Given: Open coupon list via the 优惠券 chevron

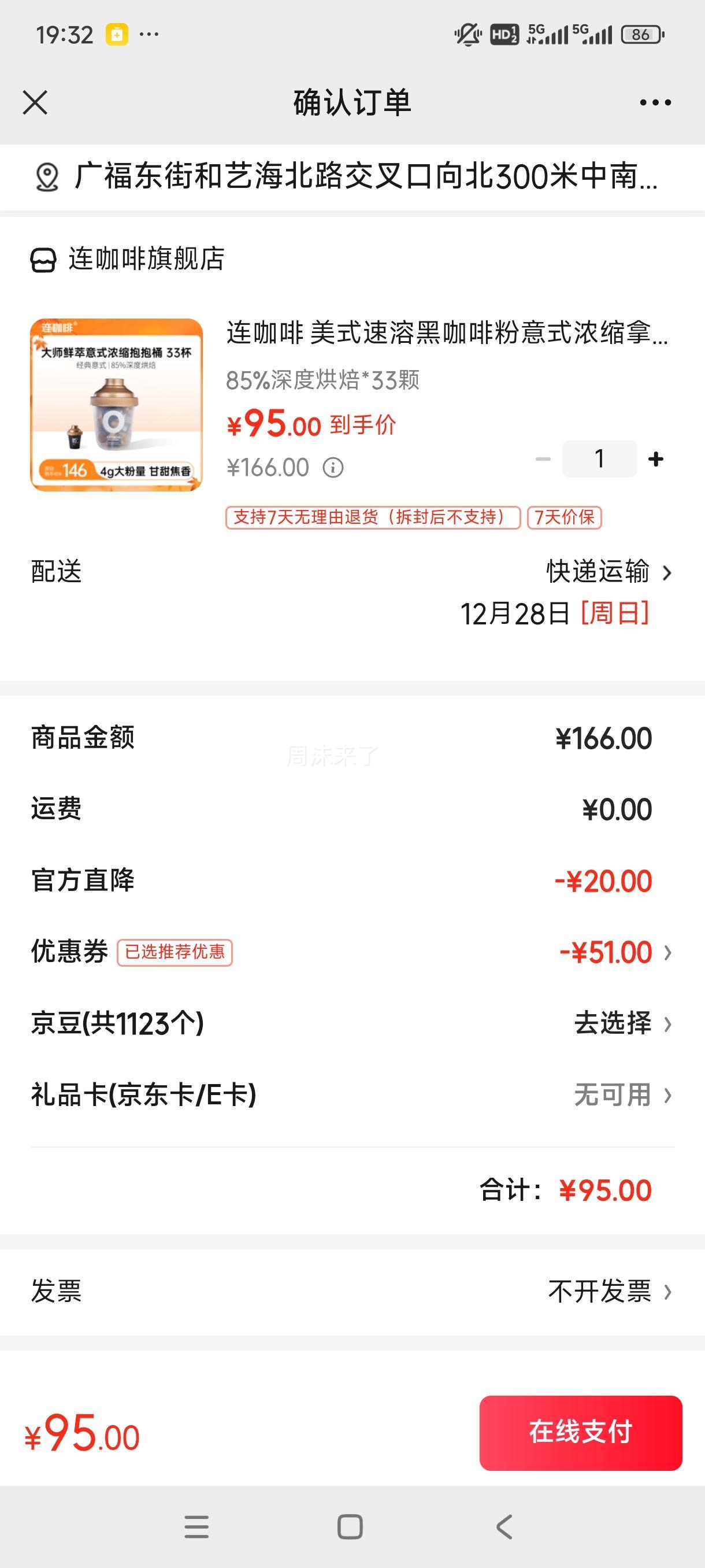Looking at the screenshot, I should click(667, 953).
